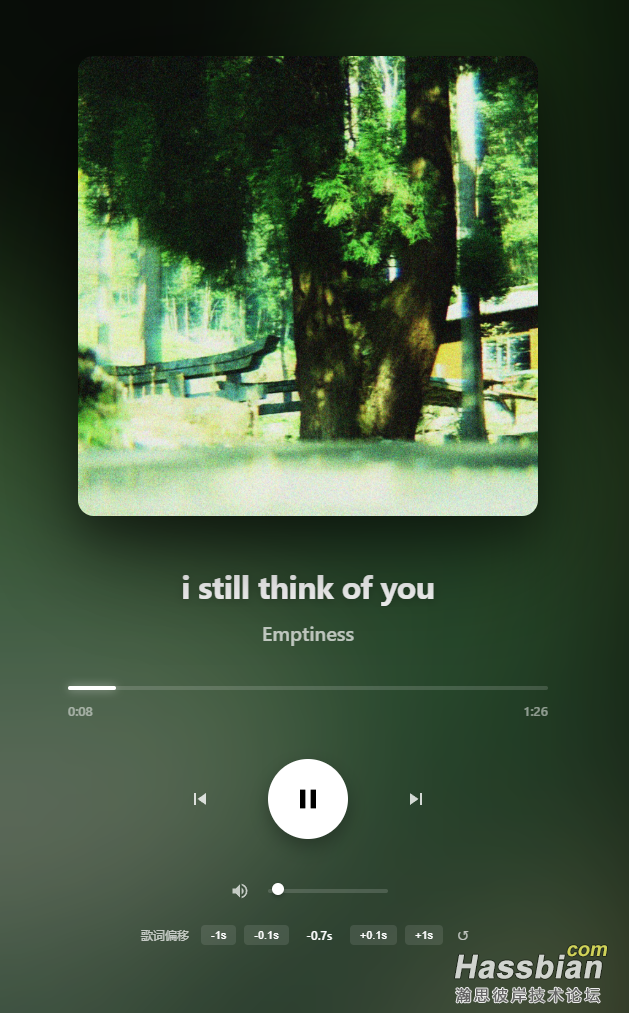This screenshot has height=1013, width=629.
Task: Seek along the song progress bar
Action: [x=308, y=688]
